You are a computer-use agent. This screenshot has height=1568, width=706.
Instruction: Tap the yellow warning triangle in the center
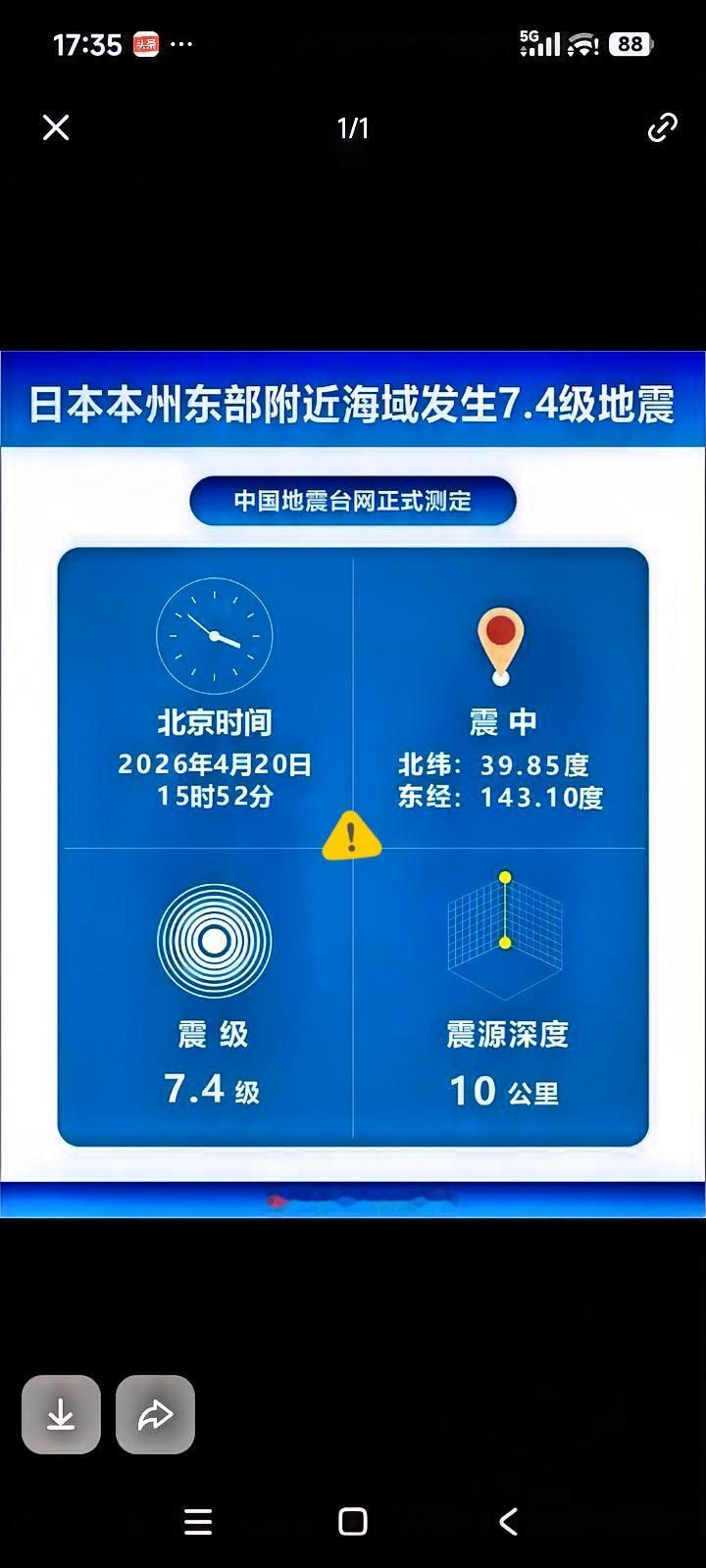tap(351, 837)
